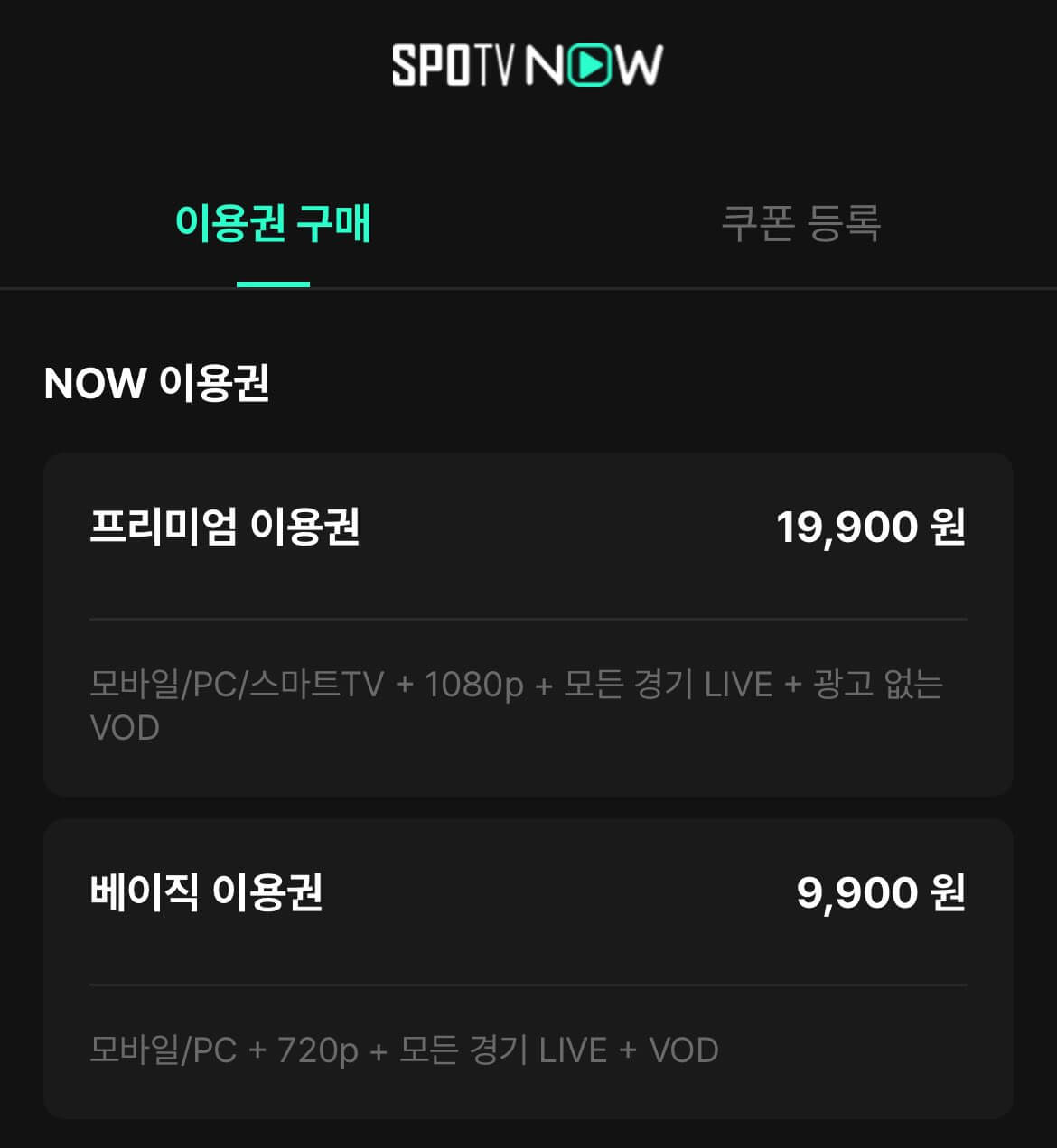Select the 프리미엄 이용권 plan card
Image resolution: width=1057 pixels, height=1148 pixels.
pyautogui.click(x=528, y=623)
